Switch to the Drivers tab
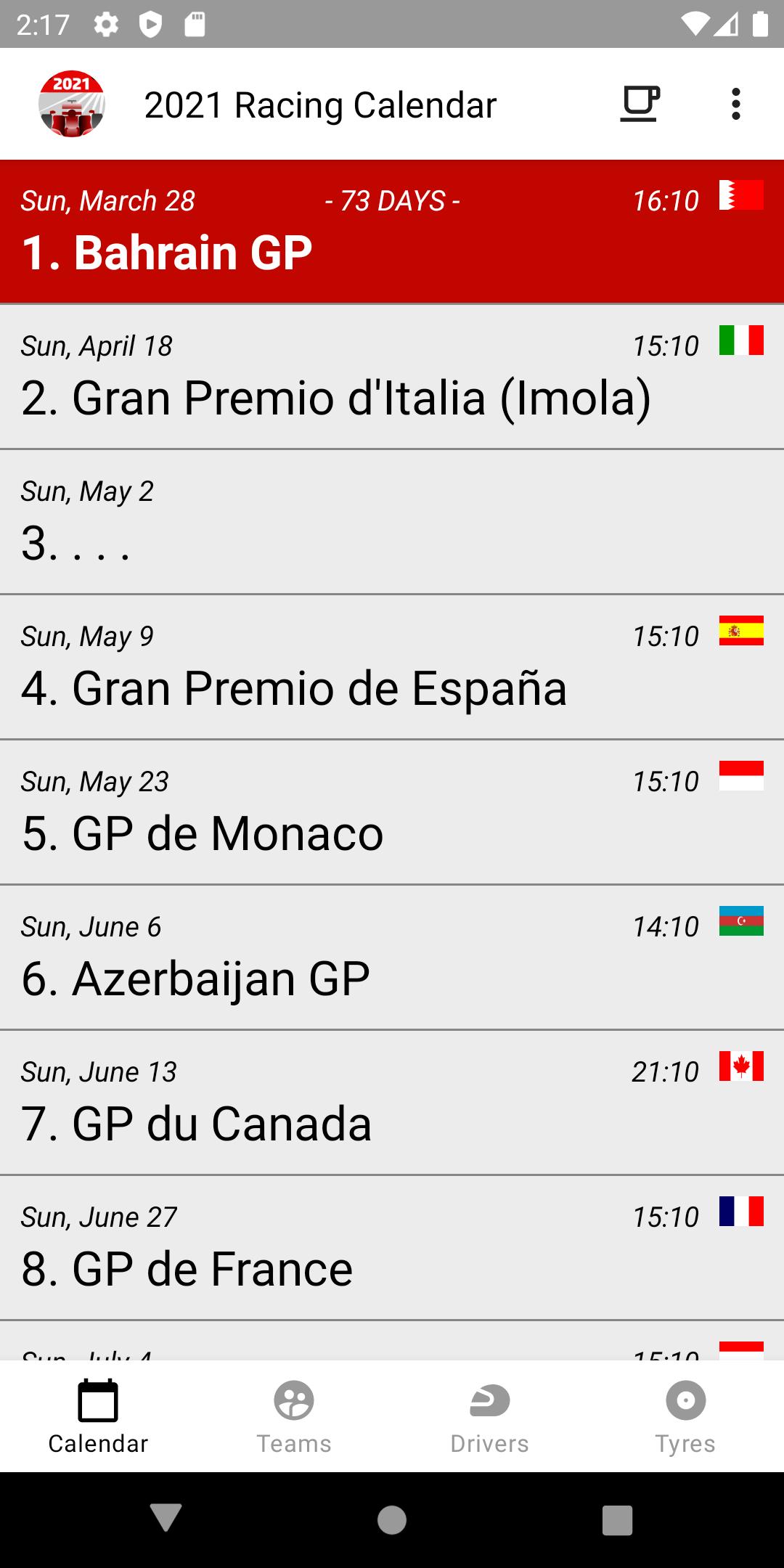 coord(490,1416)
